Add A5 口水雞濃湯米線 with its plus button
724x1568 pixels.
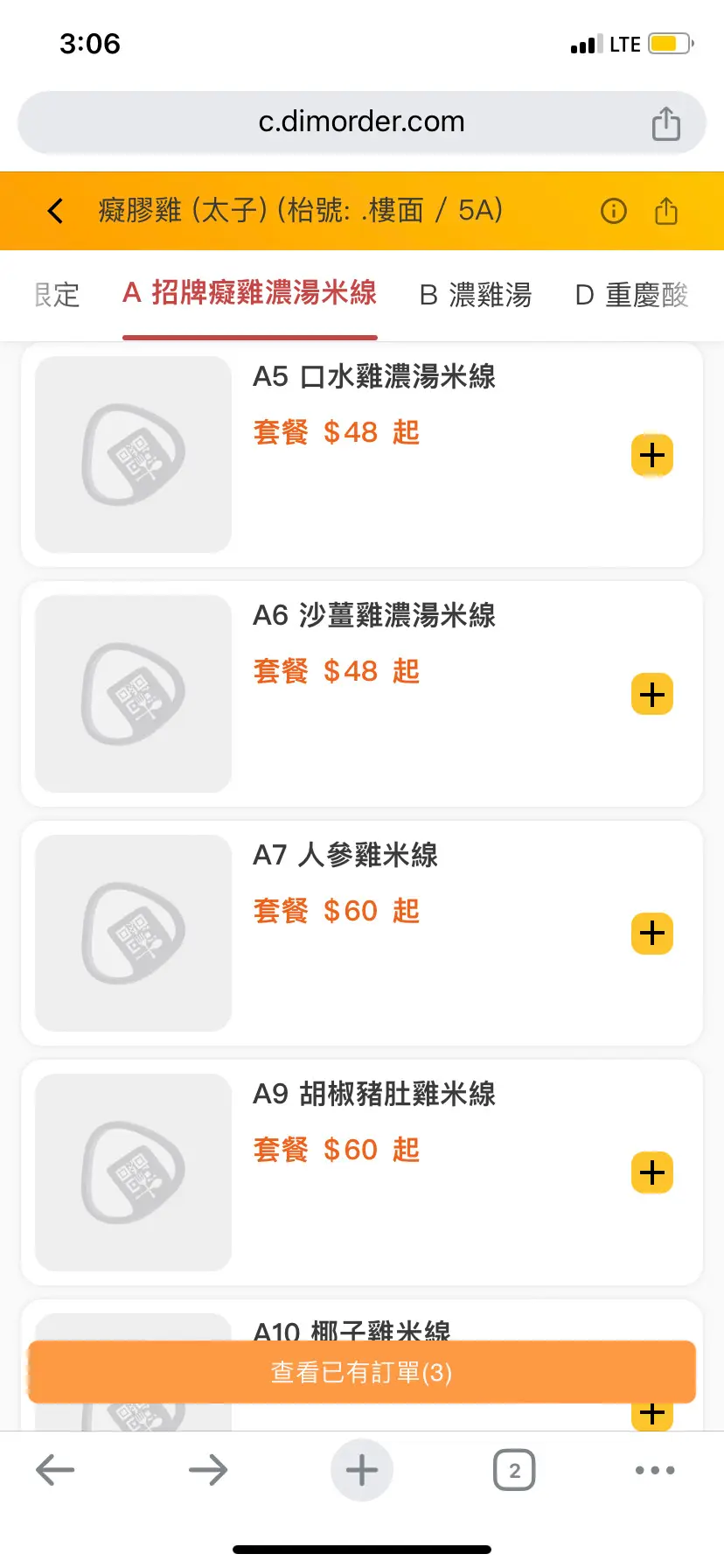(652, 455)
